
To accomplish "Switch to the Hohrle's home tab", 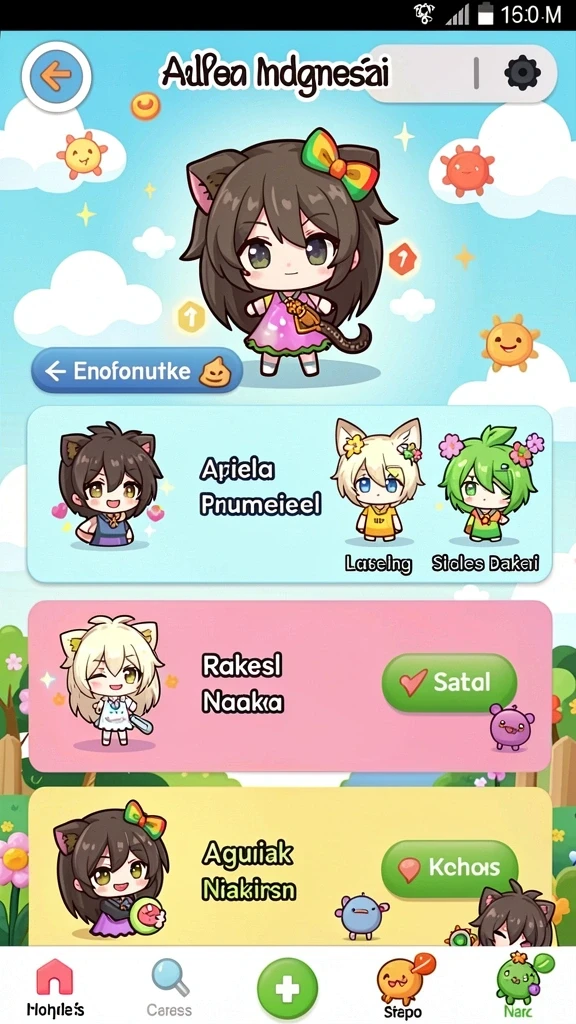I will 56,986.
